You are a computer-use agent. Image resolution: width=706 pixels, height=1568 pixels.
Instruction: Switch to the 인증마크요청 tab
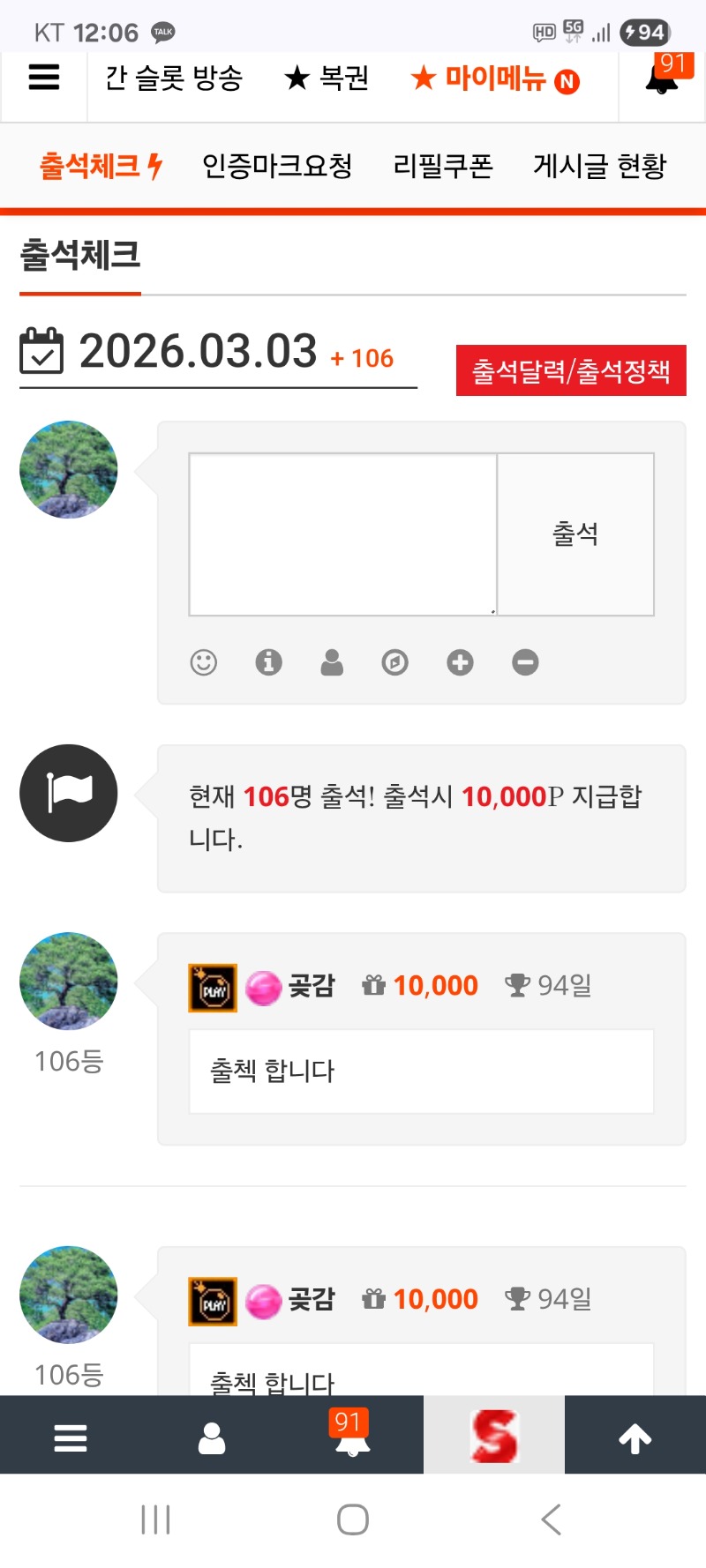tap(277, 166)
